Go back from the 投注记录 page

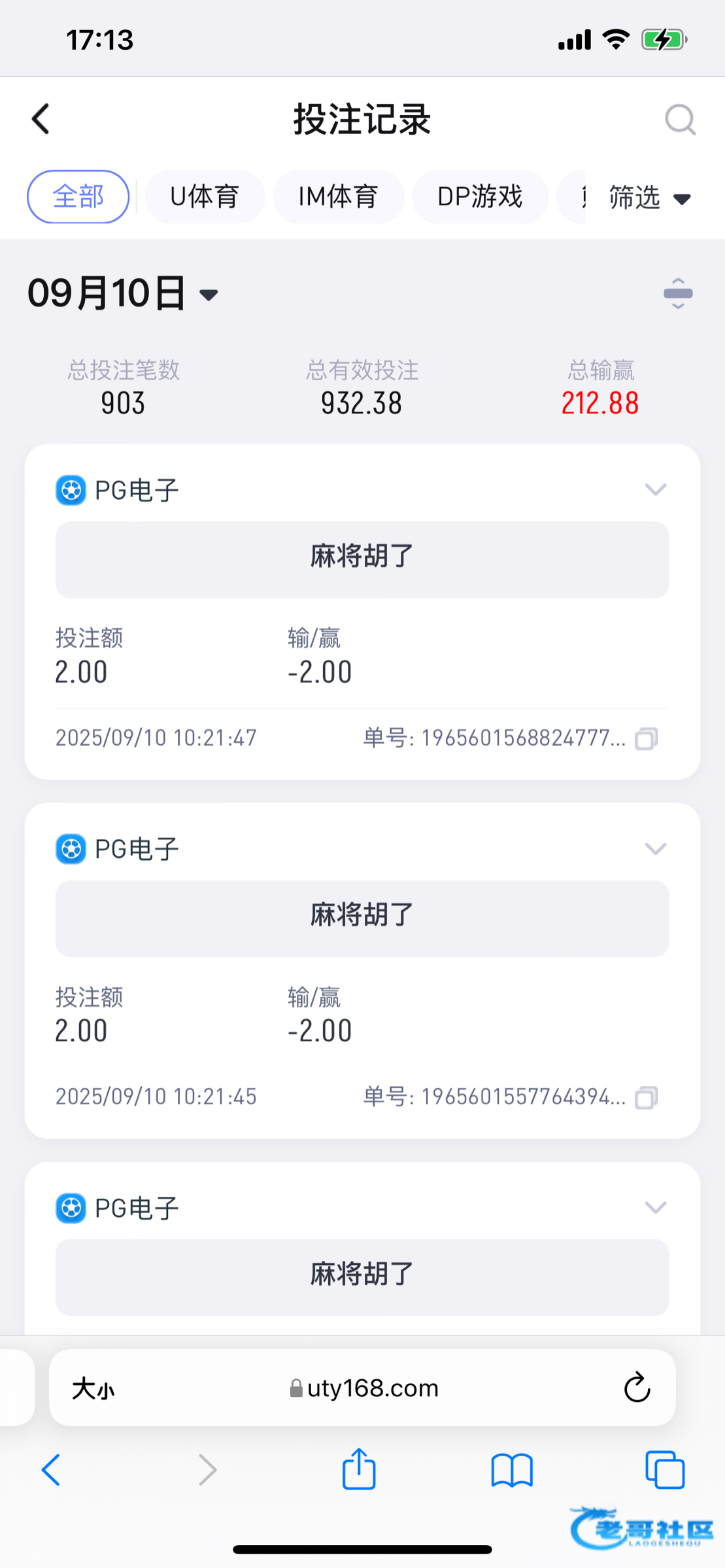(41, 119)
